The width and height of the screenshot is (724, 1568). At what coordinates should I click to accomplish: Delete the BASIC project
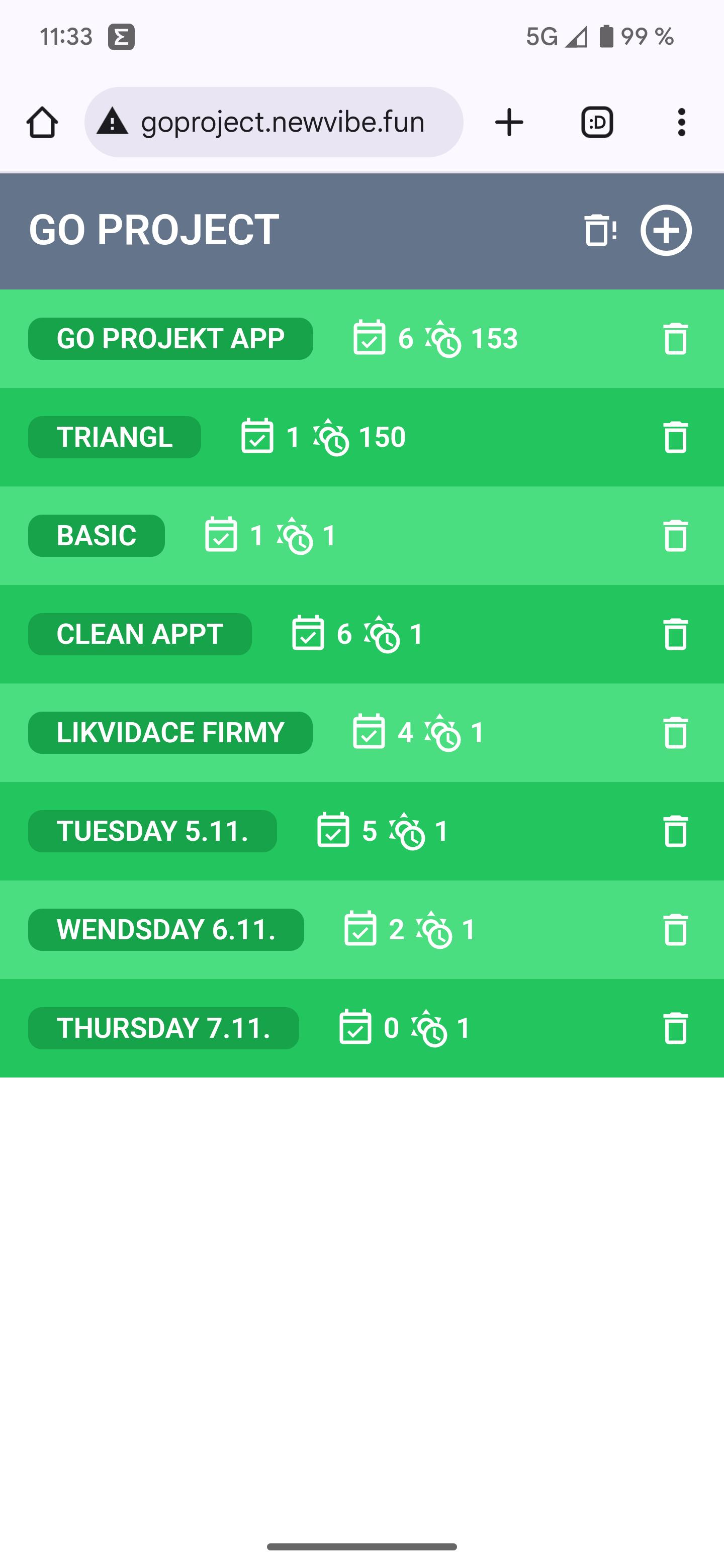[675, 536]
